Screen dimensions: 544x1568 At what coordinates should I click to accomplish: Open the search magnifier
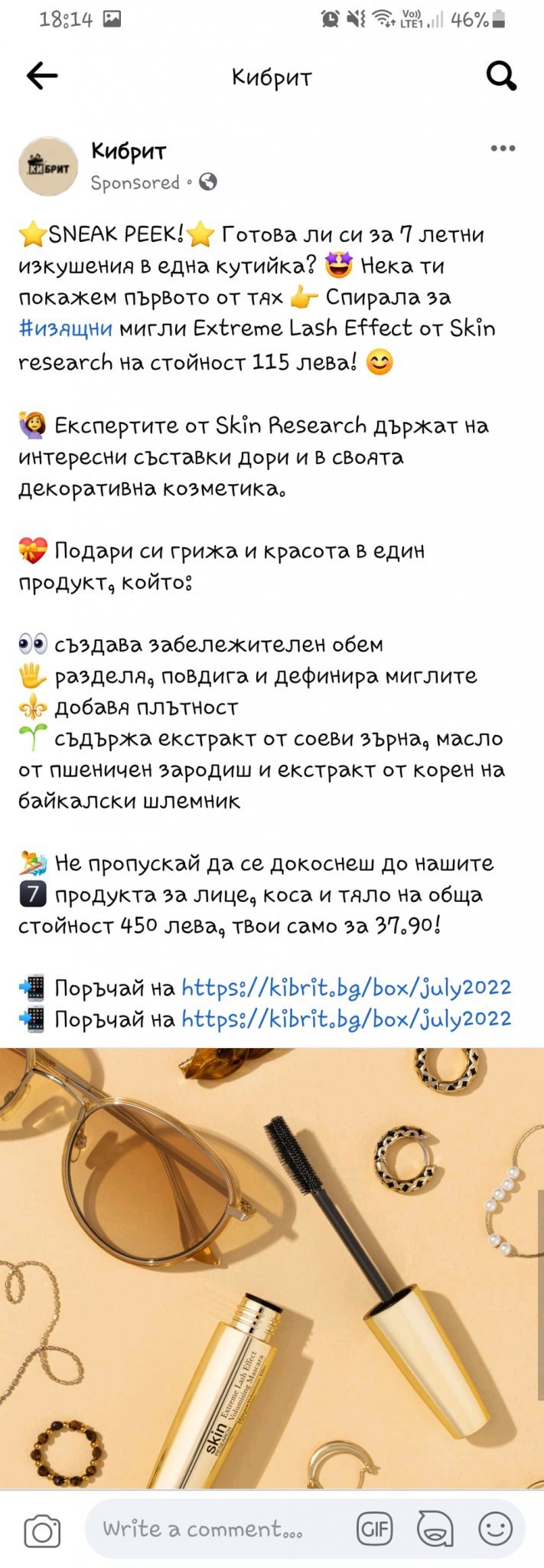pyautogui.click(x=501, y=76)
